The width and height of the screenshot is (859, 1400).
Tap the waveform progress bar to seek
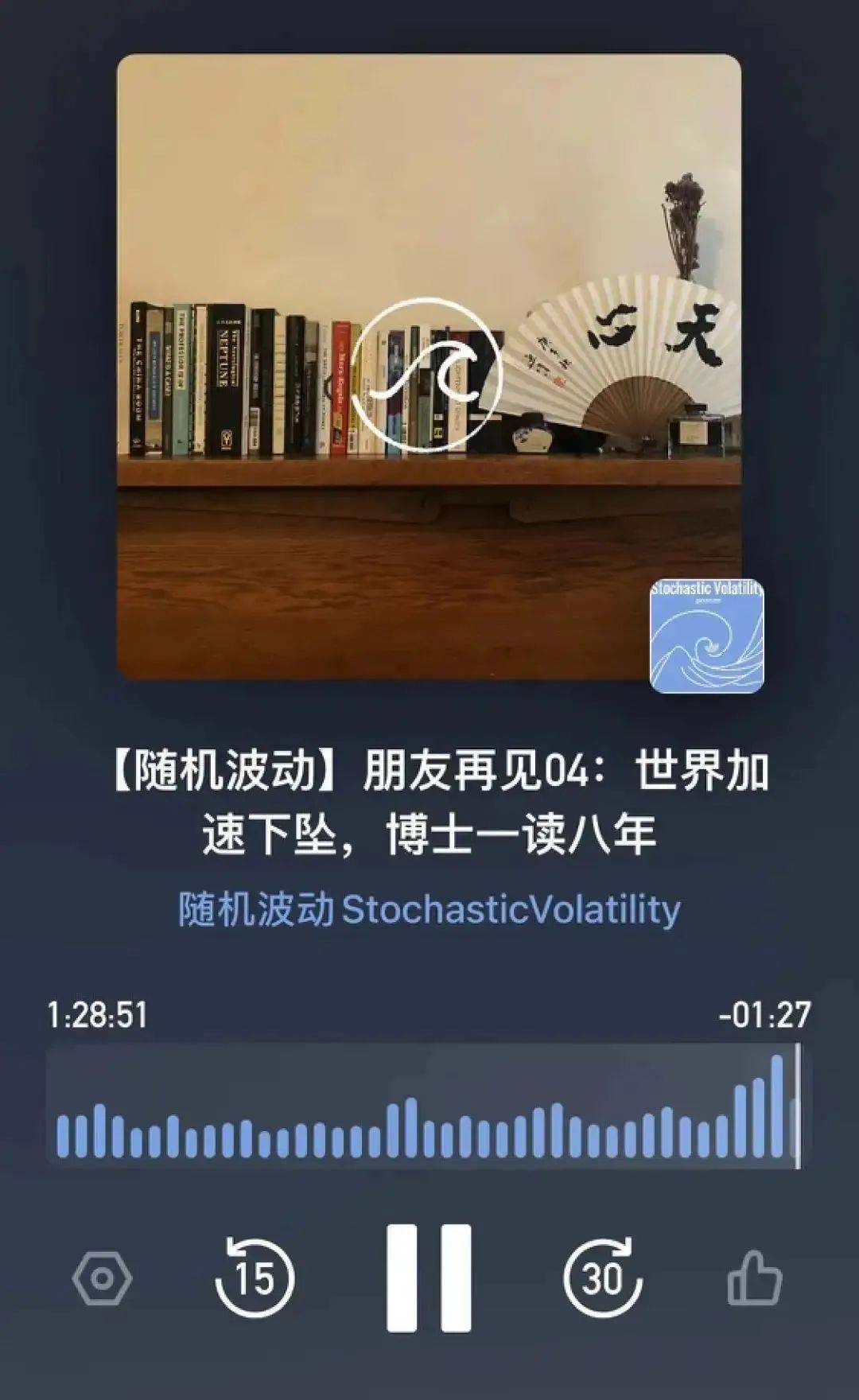(x=423, y=1106)
